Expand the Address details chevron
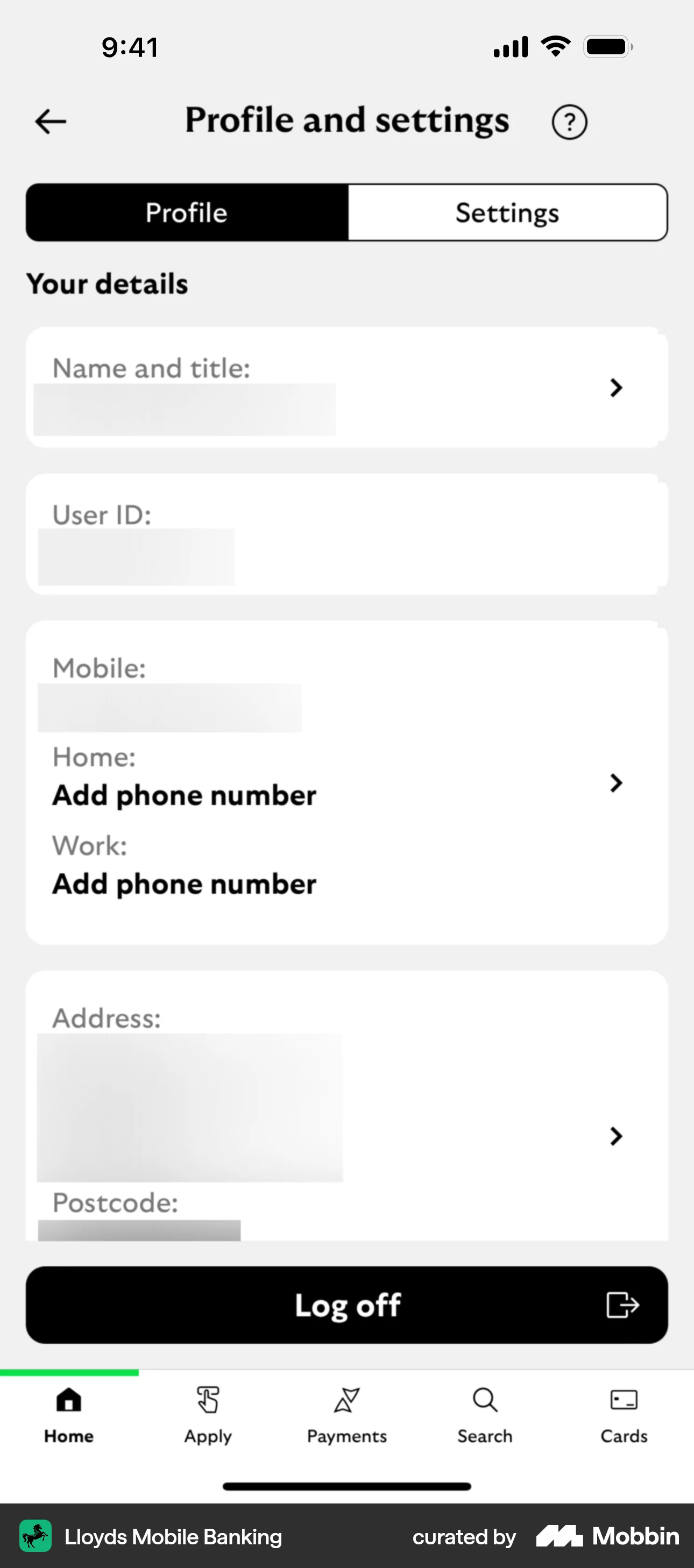The image size is (694, 1568). click(616, 1136)
